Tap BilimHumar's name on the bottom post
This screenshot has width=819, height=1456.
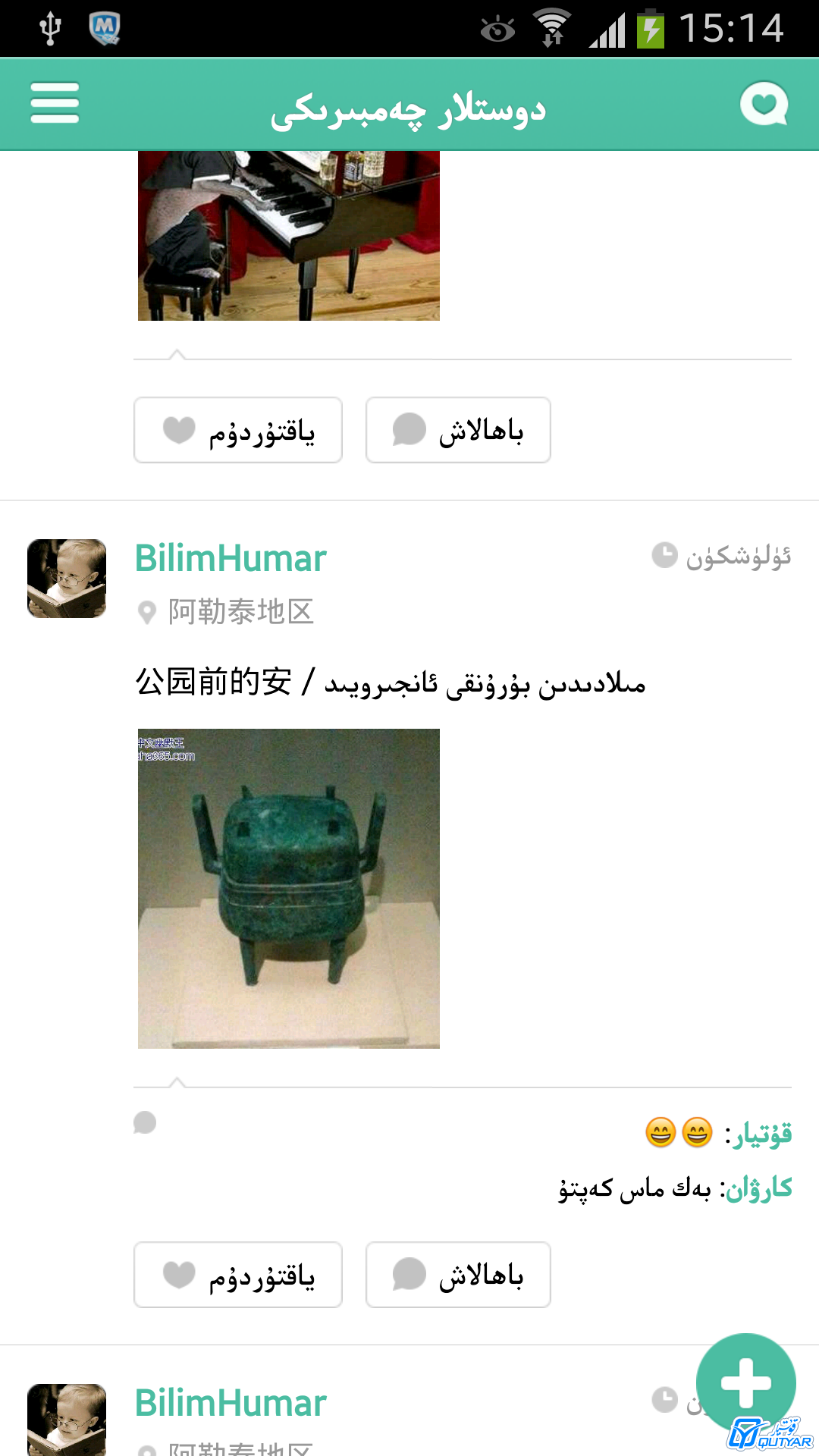(x=231, y=1404)
